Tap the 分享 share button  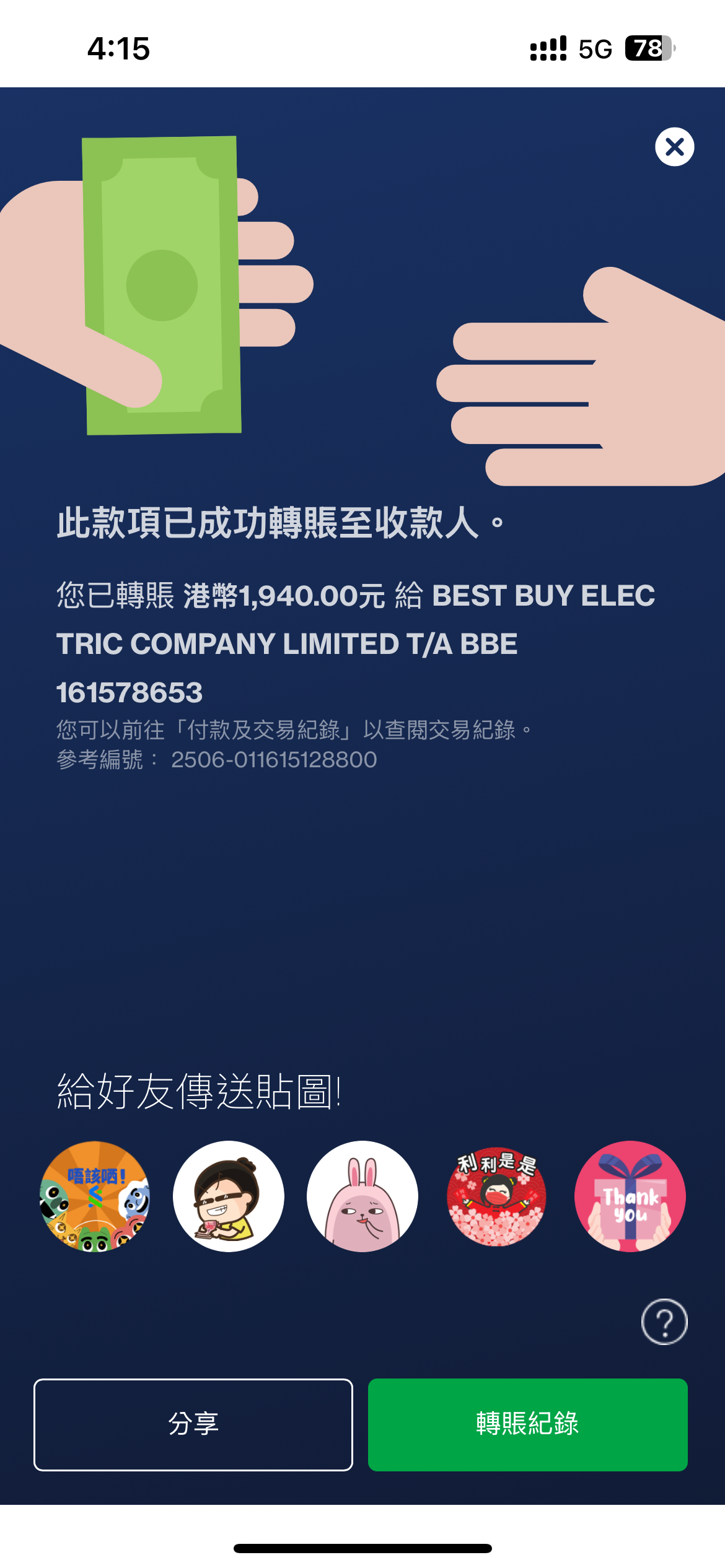pyautogui.click(x=193, y=1424)
